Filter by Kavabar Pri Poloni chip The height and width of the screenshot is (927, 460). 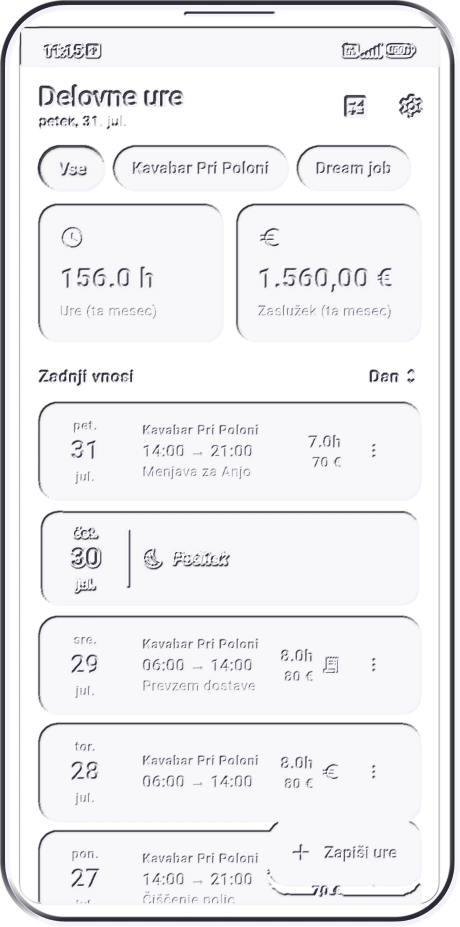point(200,168)
